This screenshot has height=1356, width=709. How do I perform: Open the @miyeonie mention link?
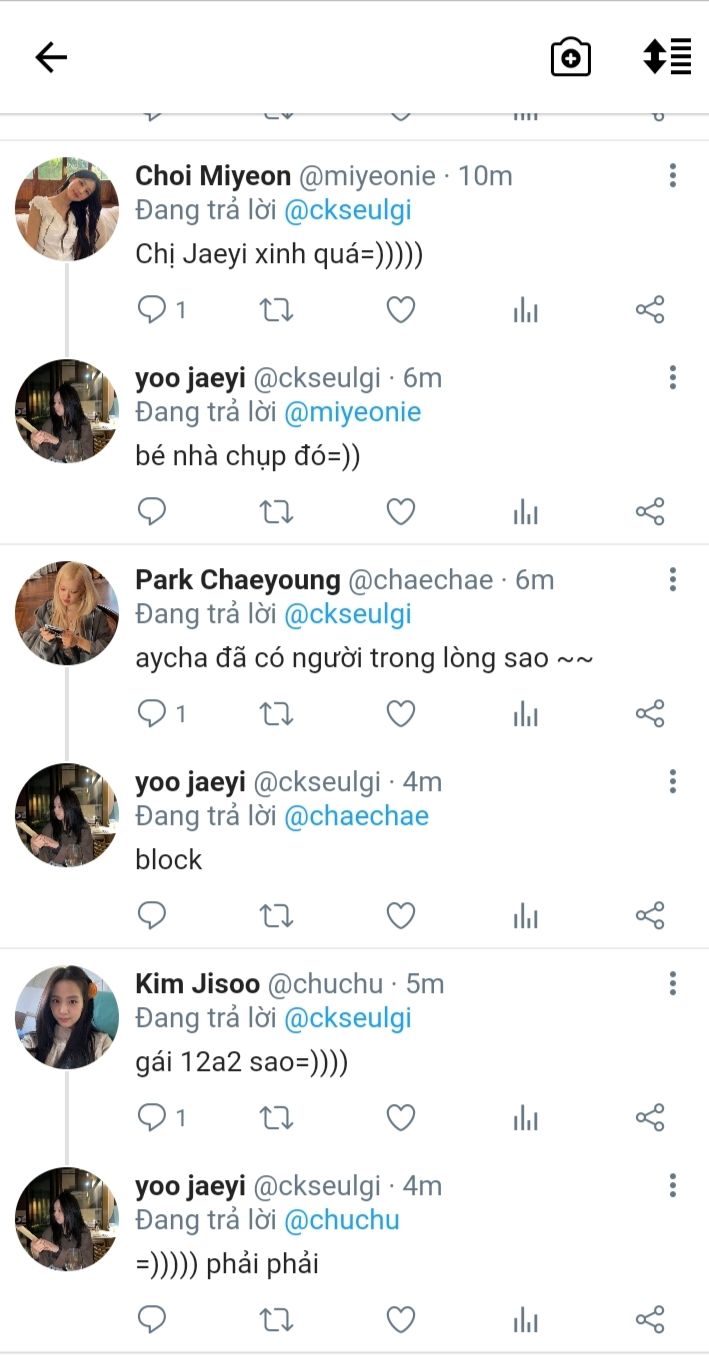[x=353, y=412]
